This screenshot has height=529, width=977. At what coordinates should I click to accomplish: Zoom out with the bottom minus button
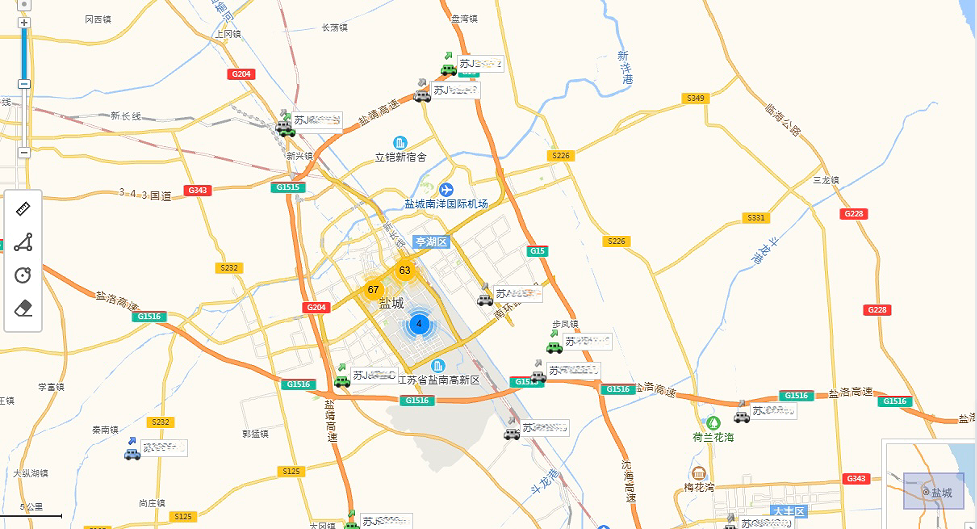tap(24, 153)
